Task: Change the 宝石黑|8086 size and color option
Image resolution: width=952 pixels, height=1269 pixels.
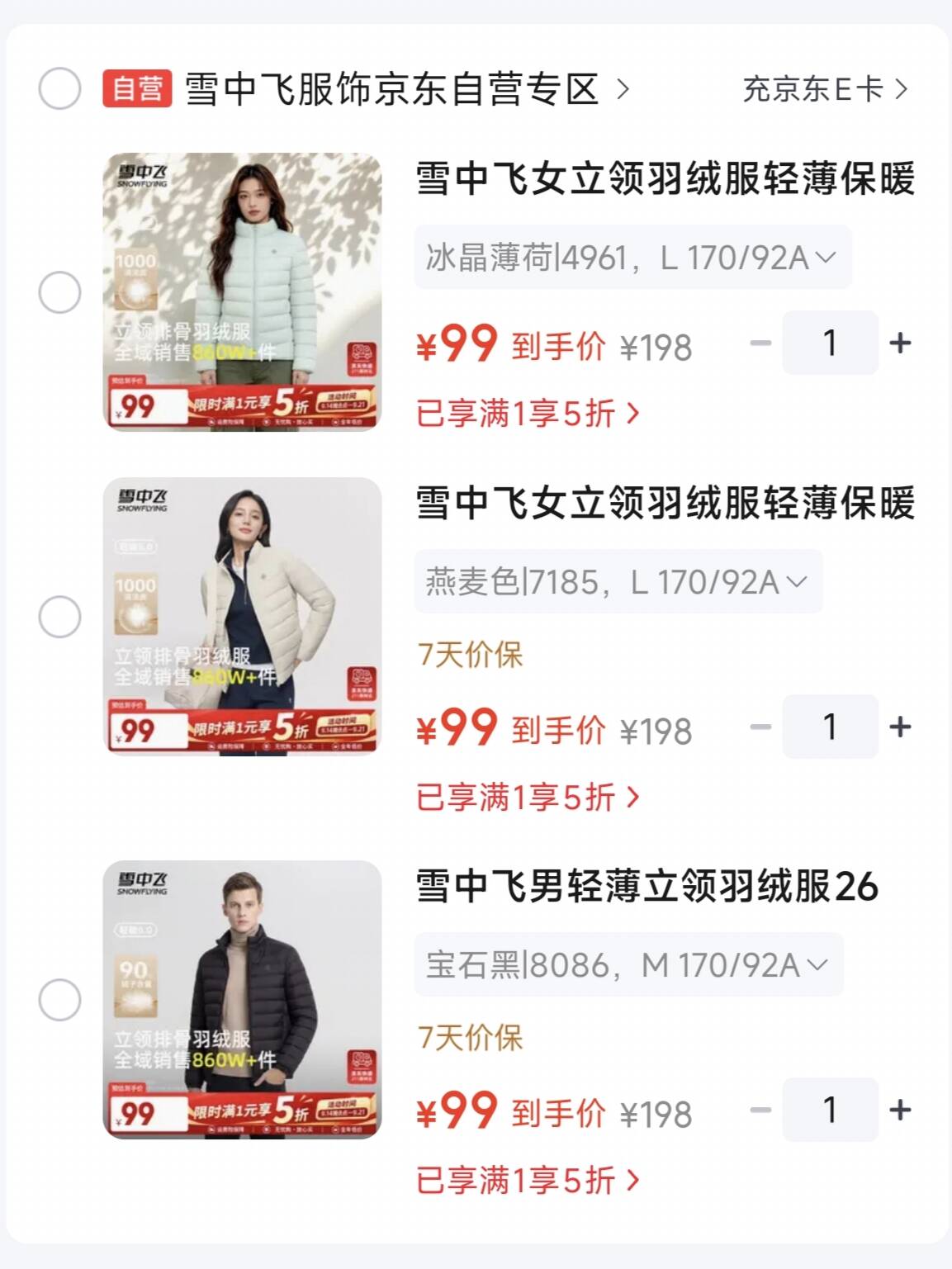Action: (628, 965)
